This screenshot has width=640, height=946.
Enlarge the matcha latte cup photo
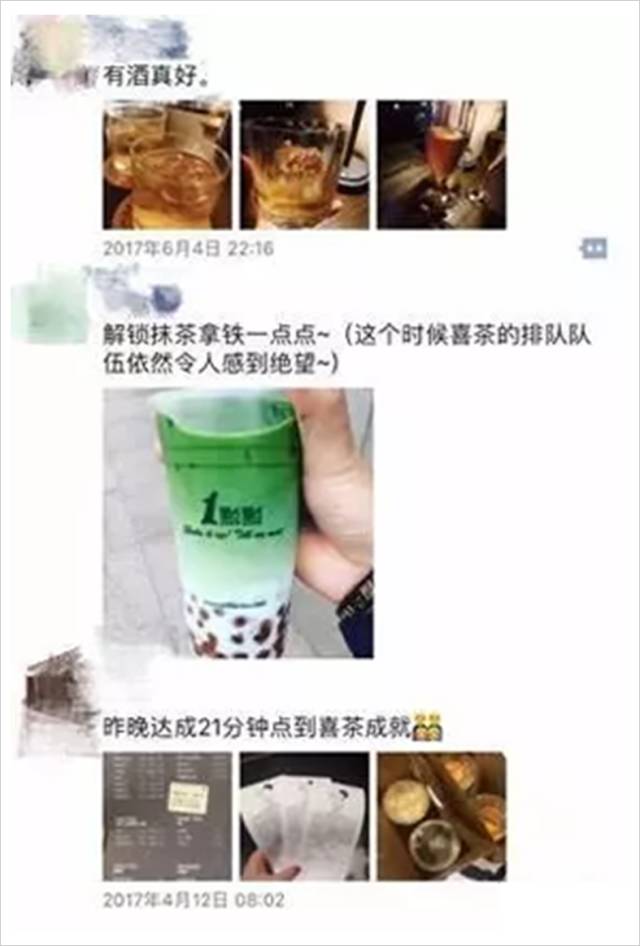[238, 523]
